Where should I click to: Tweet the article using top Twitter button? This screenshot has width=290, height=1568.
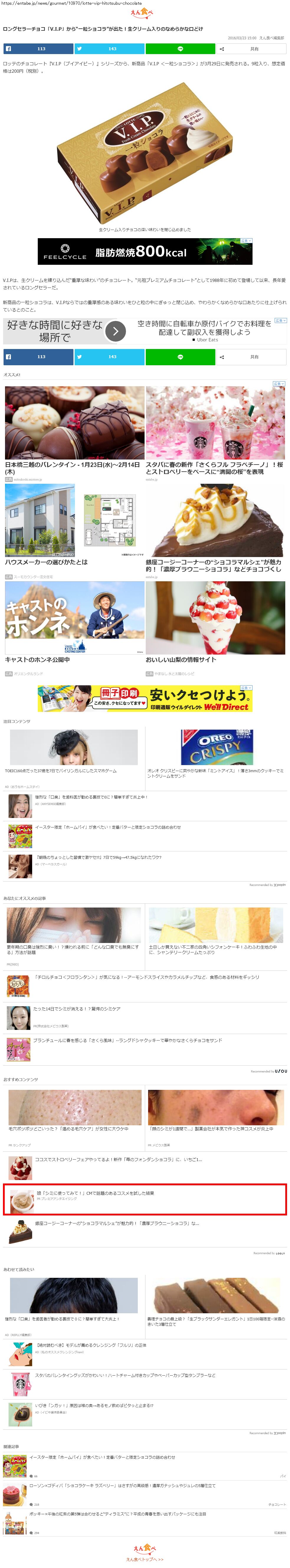[109, 49]
